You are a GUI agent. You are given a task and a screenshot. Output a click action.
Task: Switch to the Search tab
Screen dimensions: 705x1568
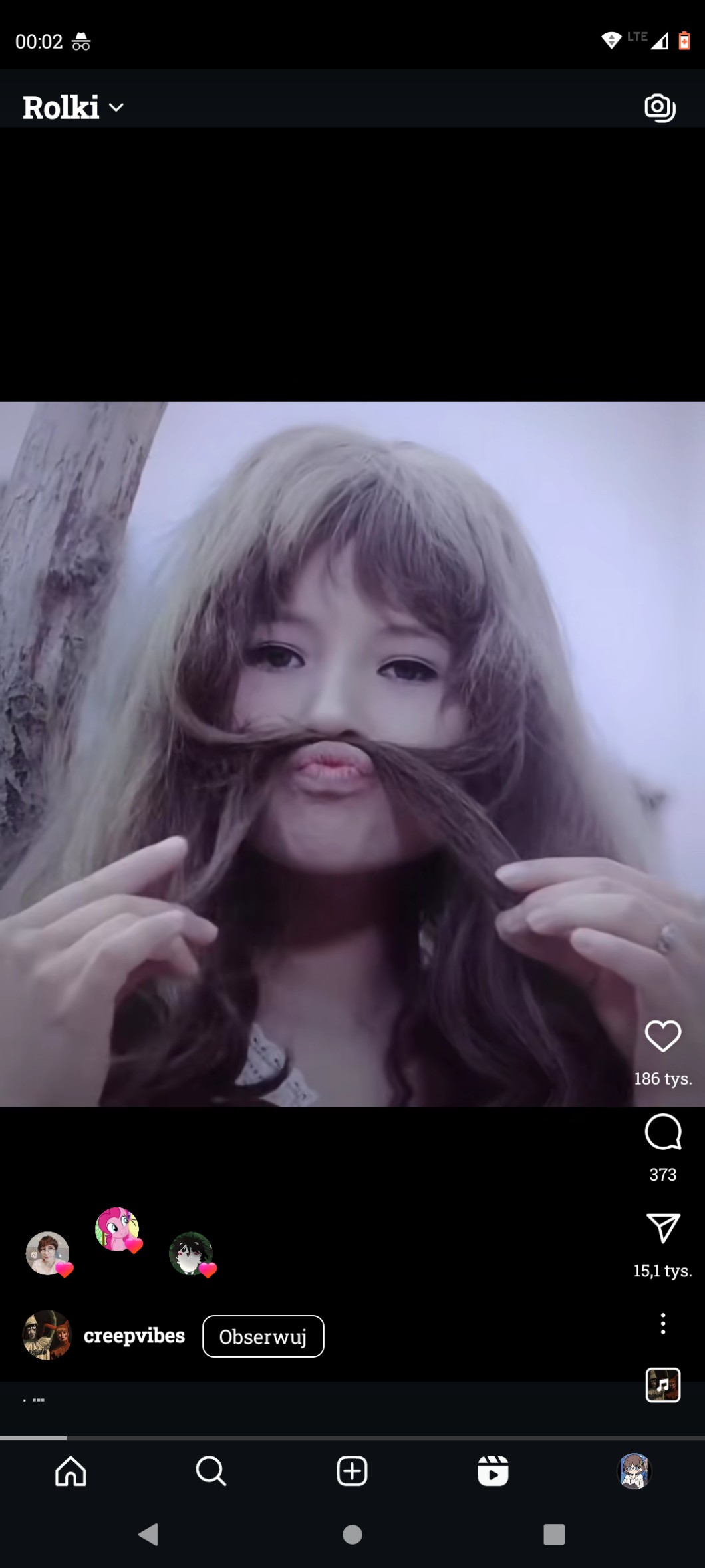click(x=211, y=1471)
